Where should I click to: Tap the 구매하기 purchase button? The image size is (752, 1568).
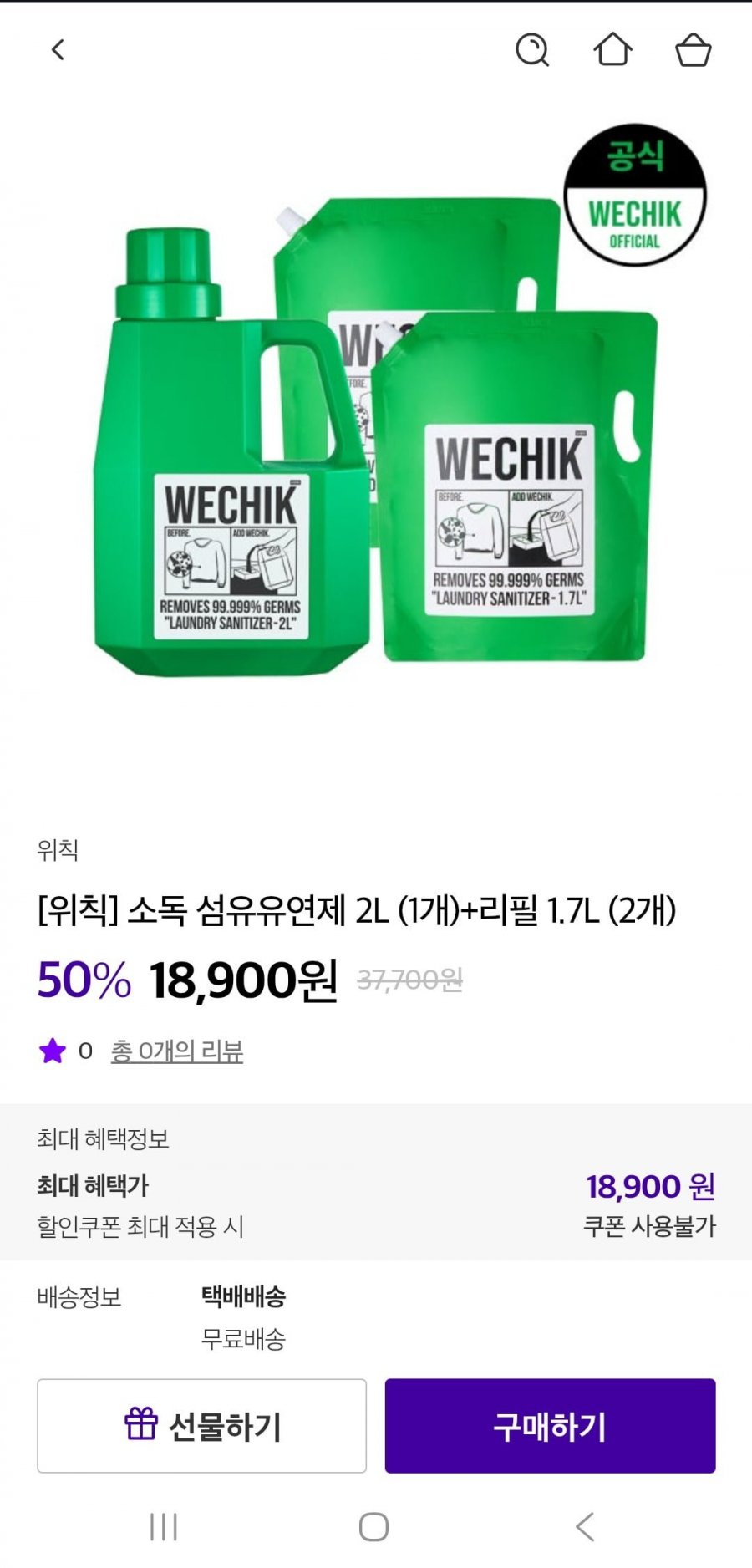click(x=550, y=1426)
